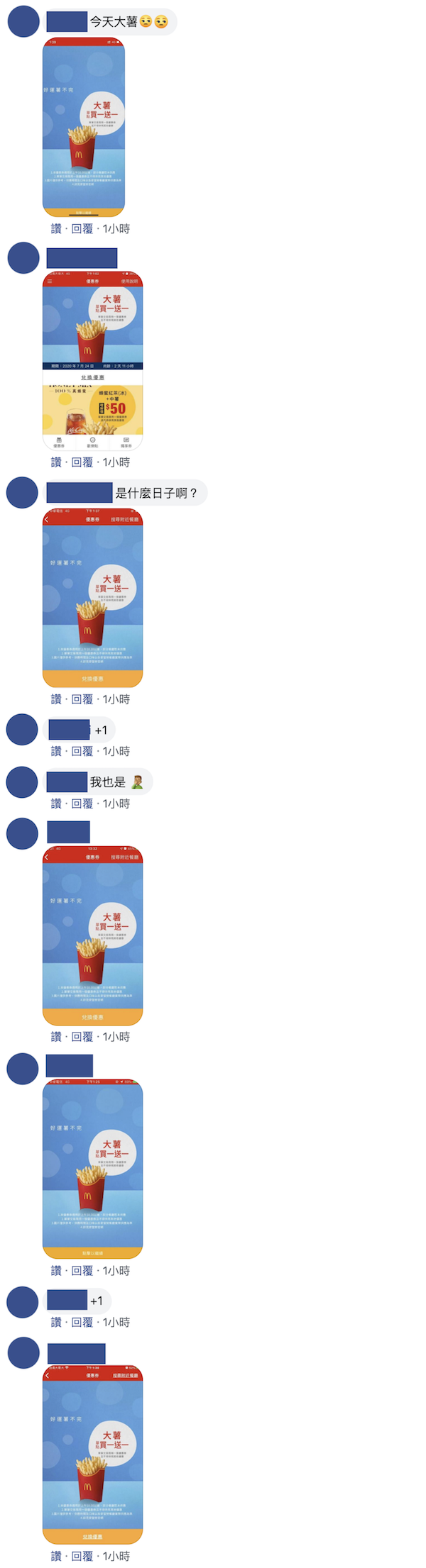Like the "是什麼日子啊？" comment
The image size is (426, 1568).
click(56, 699)
